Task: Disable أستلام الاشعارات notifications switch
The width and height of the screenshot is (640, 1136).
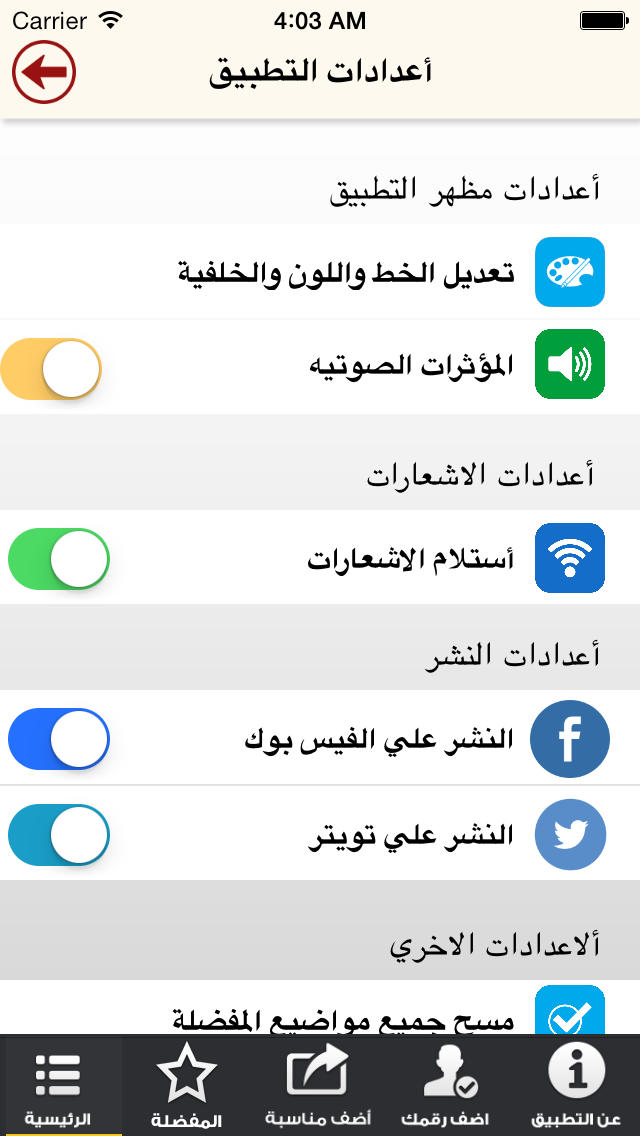Action: pos(59,559)
